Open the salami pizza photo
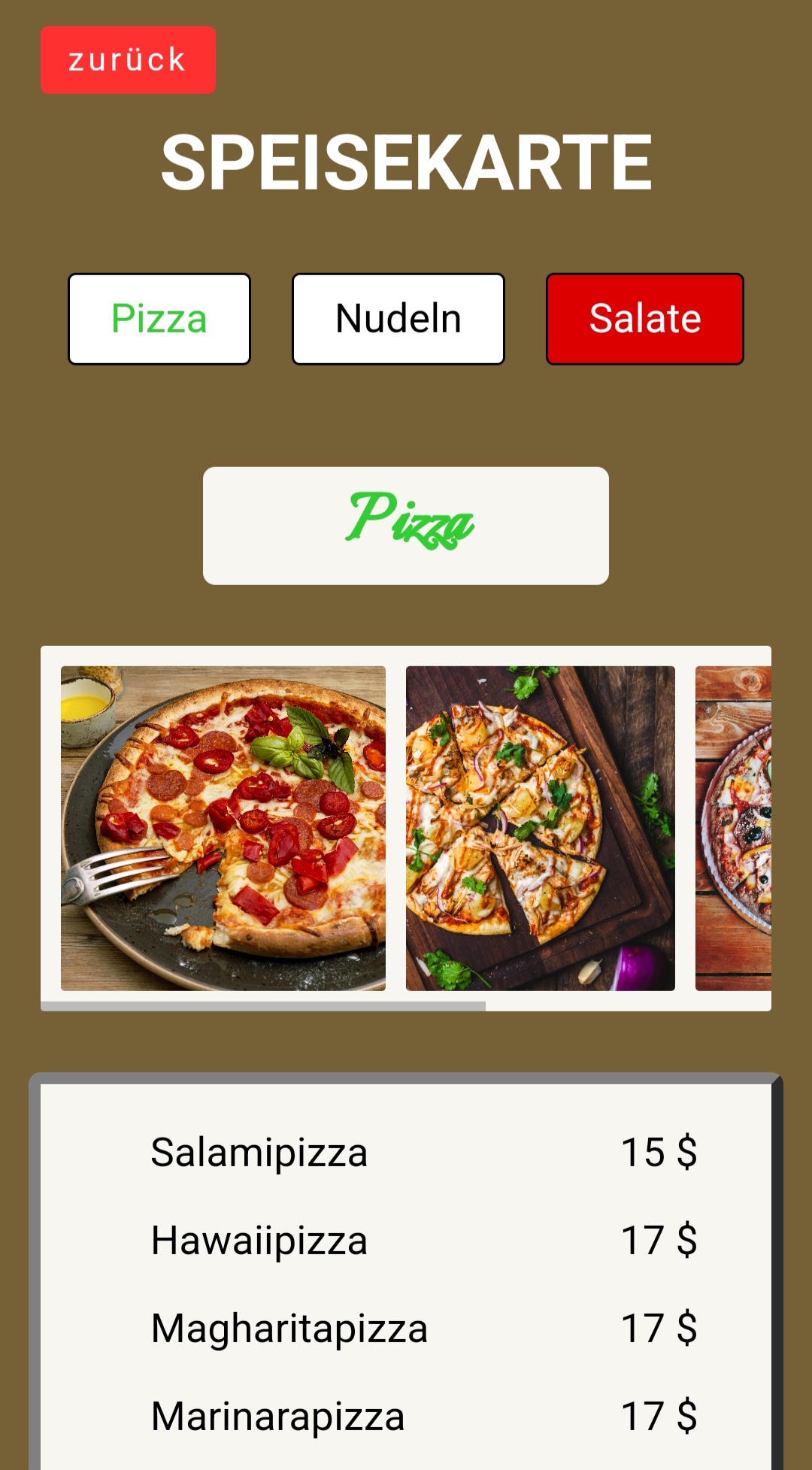Image resolution: width=812 pixels, height=1470 pixels. 223,829
